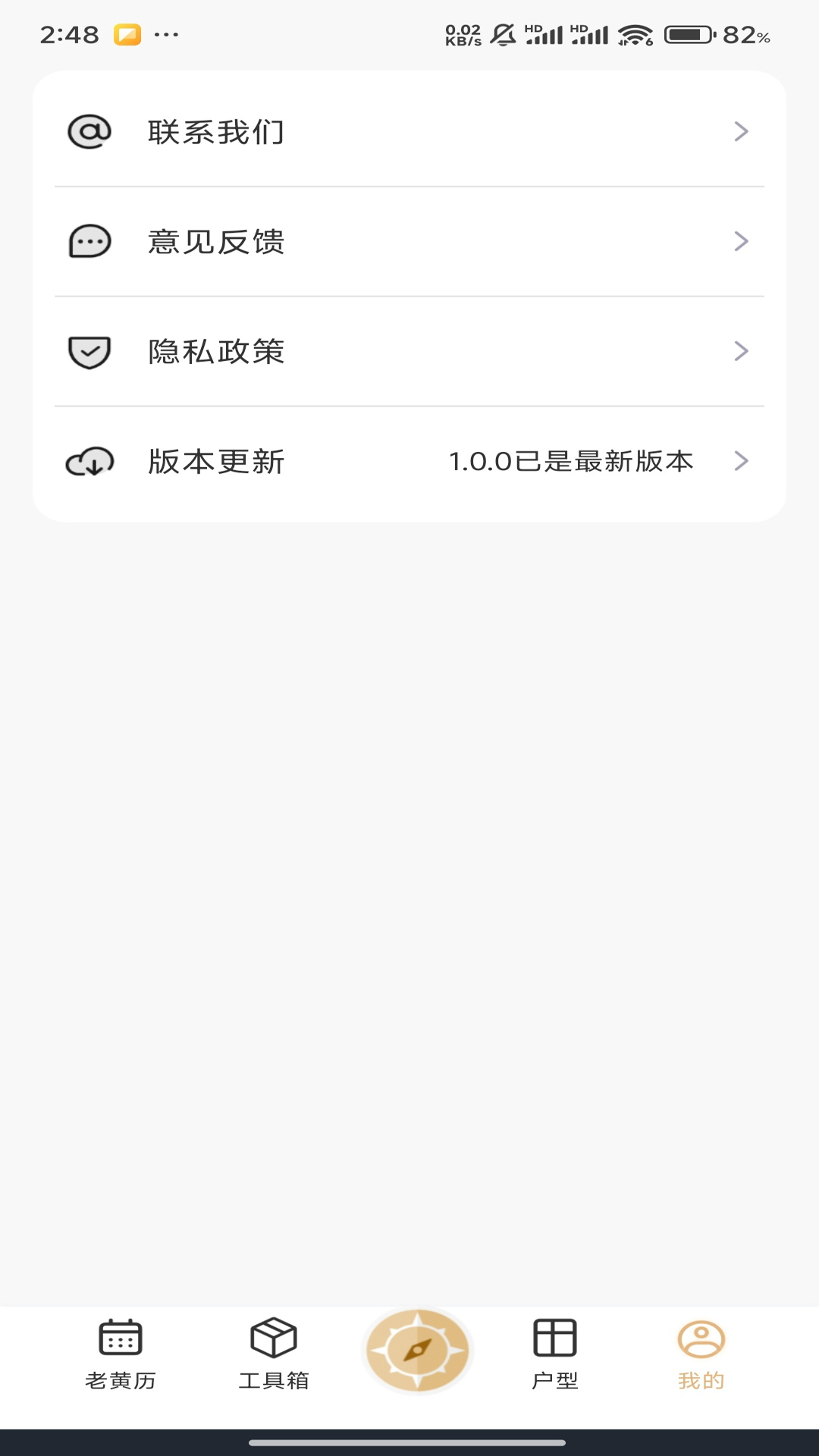Click the shield icon next to 隐私政策
The image size is (819, 1456).
coord(89,350)
